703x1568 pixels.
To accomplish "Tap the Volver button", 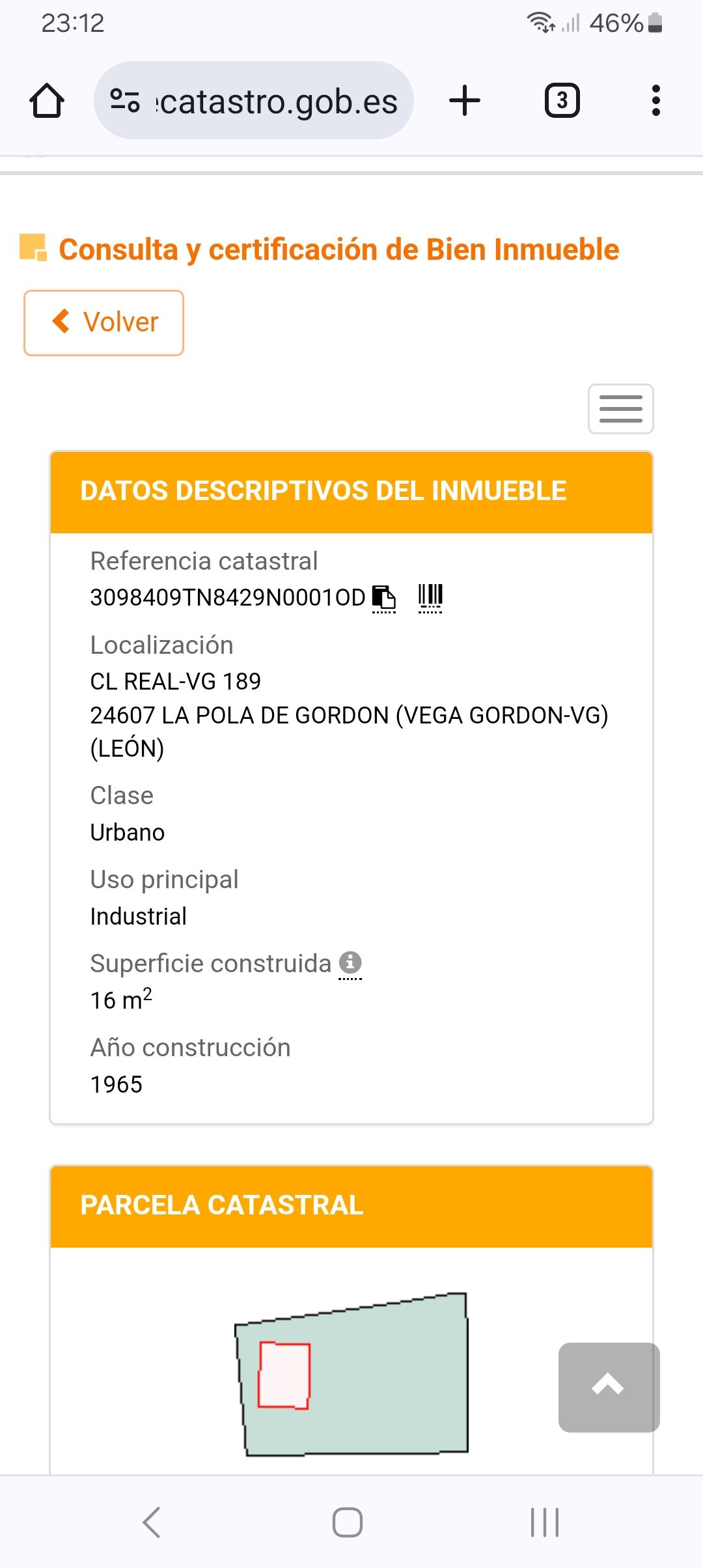I will point(104,322).
